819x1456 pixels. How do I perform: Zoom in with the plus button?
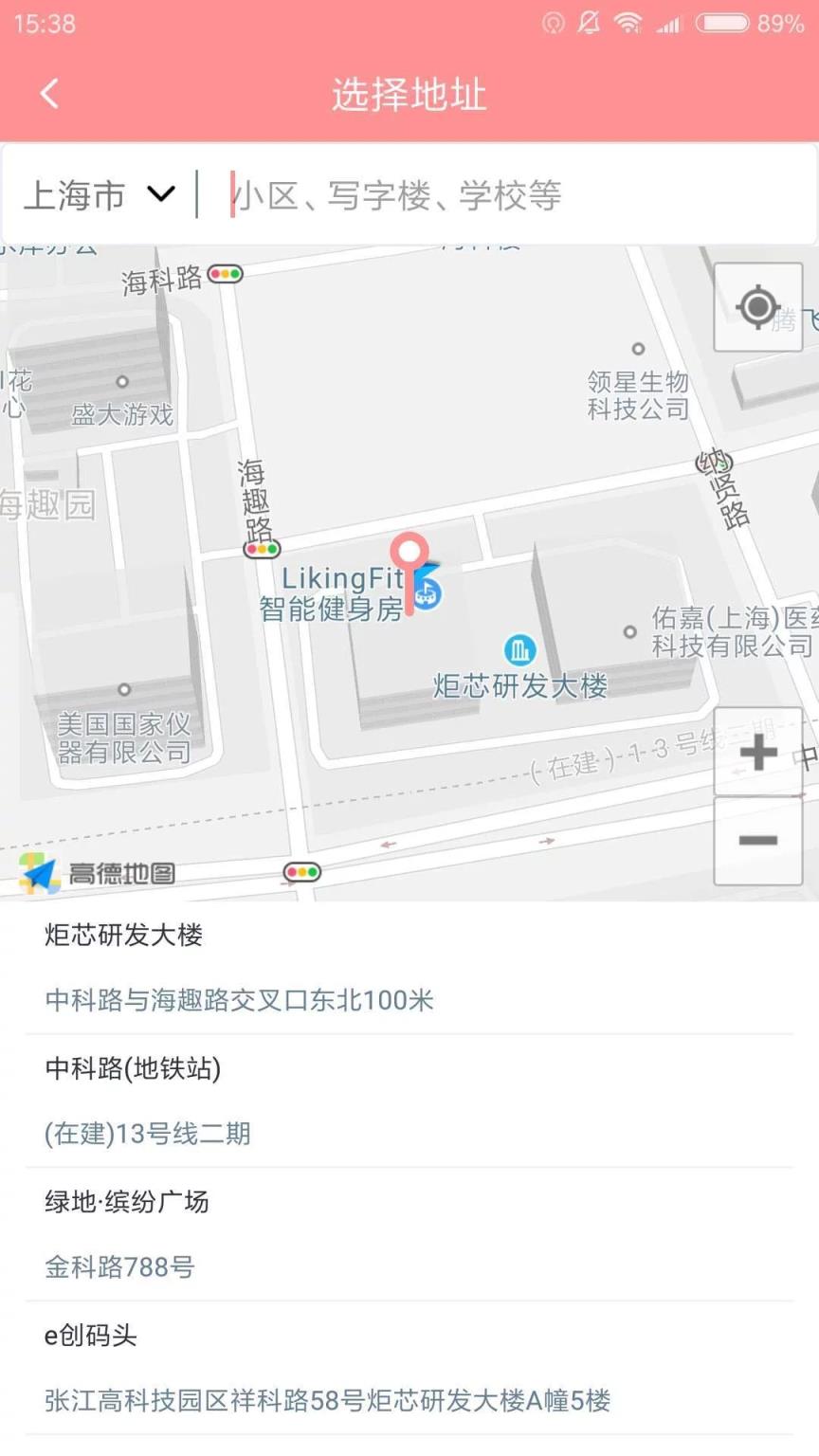click(x=756, y=753)
